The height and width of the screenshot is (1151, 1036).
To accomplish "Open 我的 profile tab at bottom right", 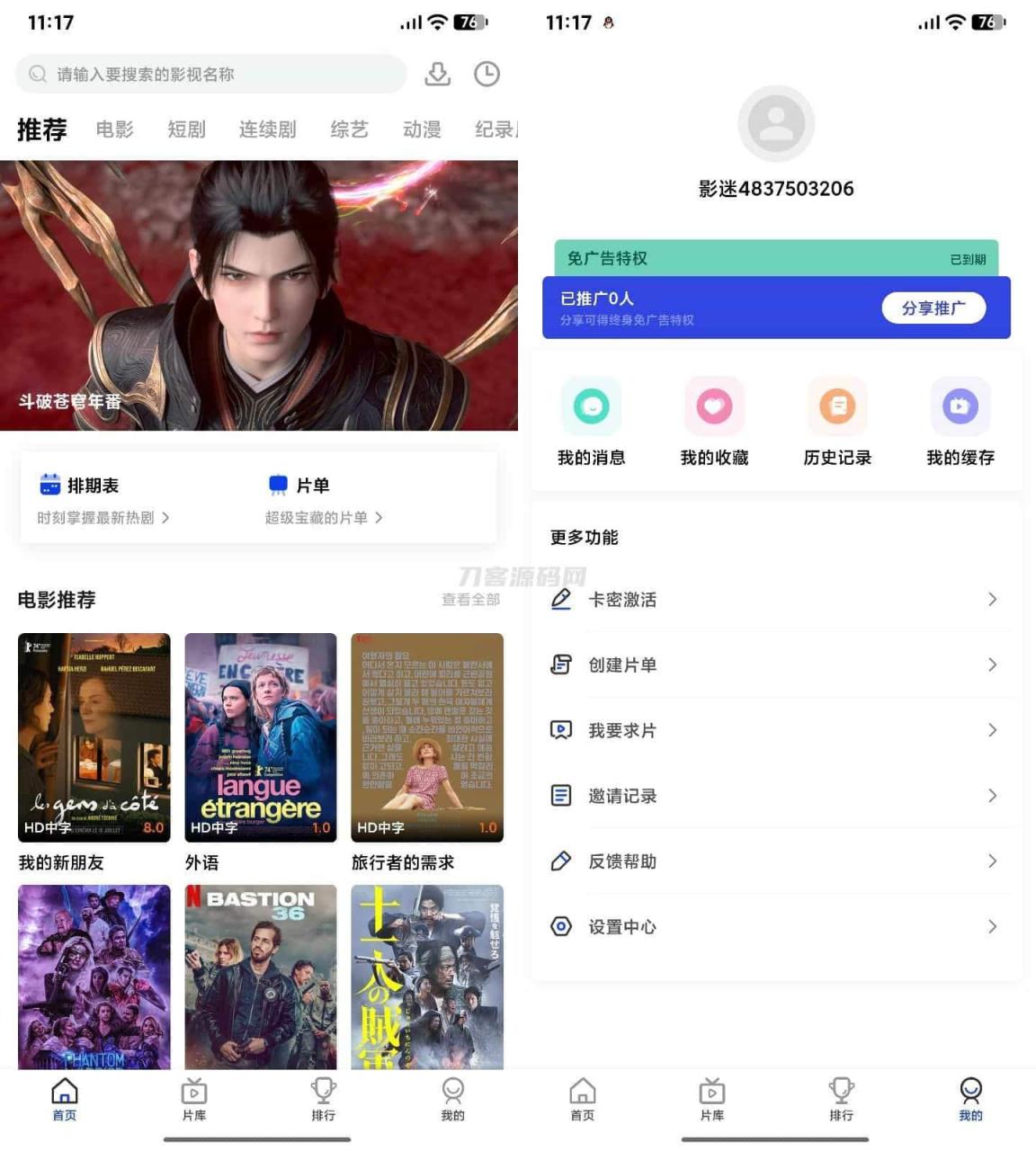I will [x=970, y=1099].
